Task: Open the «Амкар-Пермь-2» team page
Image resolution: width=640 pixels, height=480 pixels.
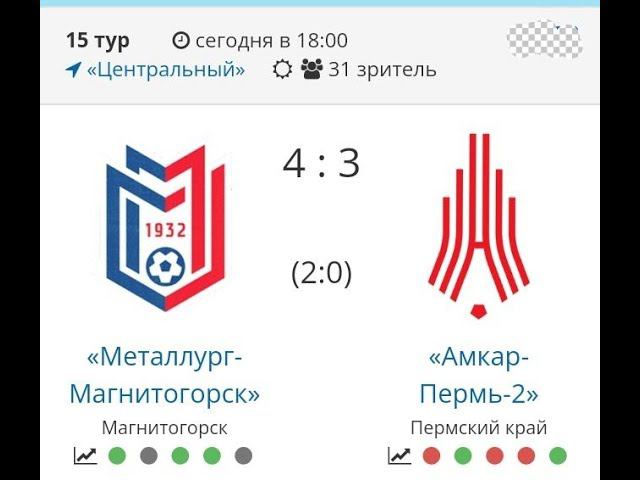Action: [478, 375]
